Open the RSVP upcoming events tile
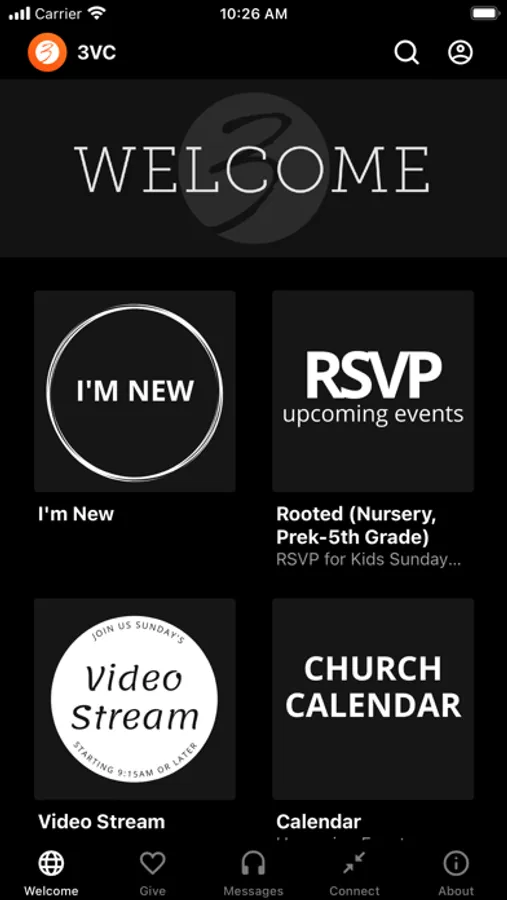The width and height of the screenshot is (507, 900). 373,391
